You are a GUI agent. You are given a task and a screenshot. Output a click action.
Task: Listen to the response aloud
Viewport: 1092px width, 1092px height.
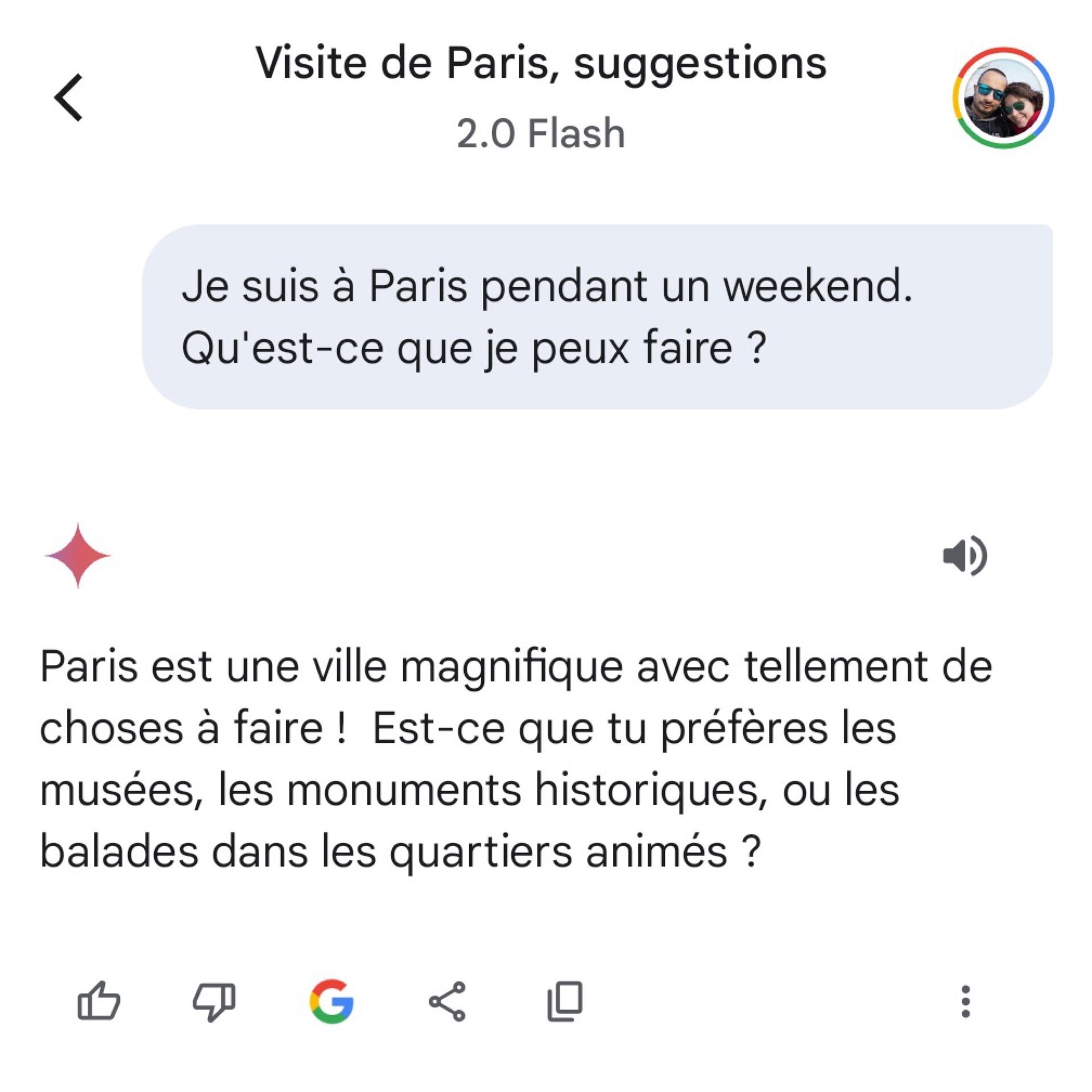coord(965,556)
